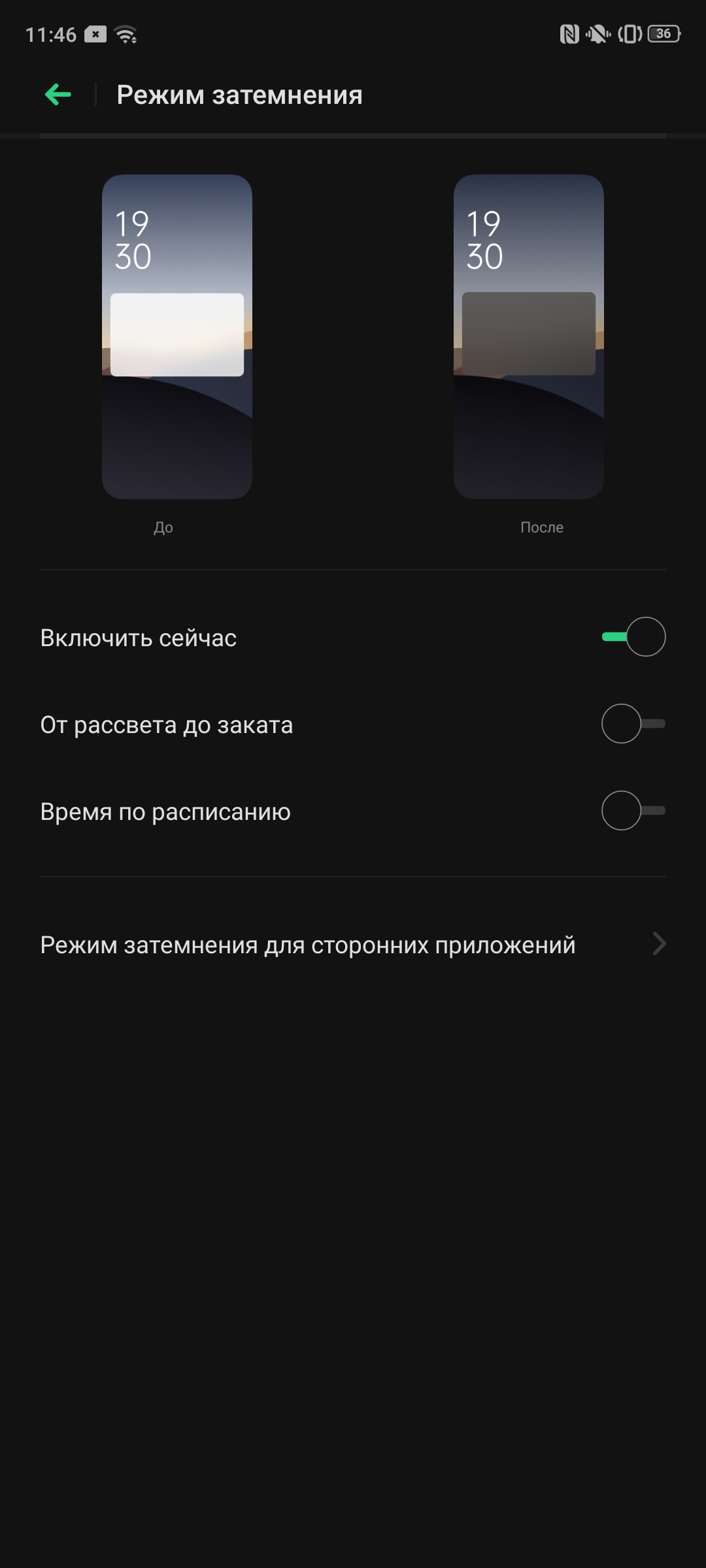Screen dimensions: 706x1568
Task: Toggle on Время по расписанию
Action: pos(633,811)
